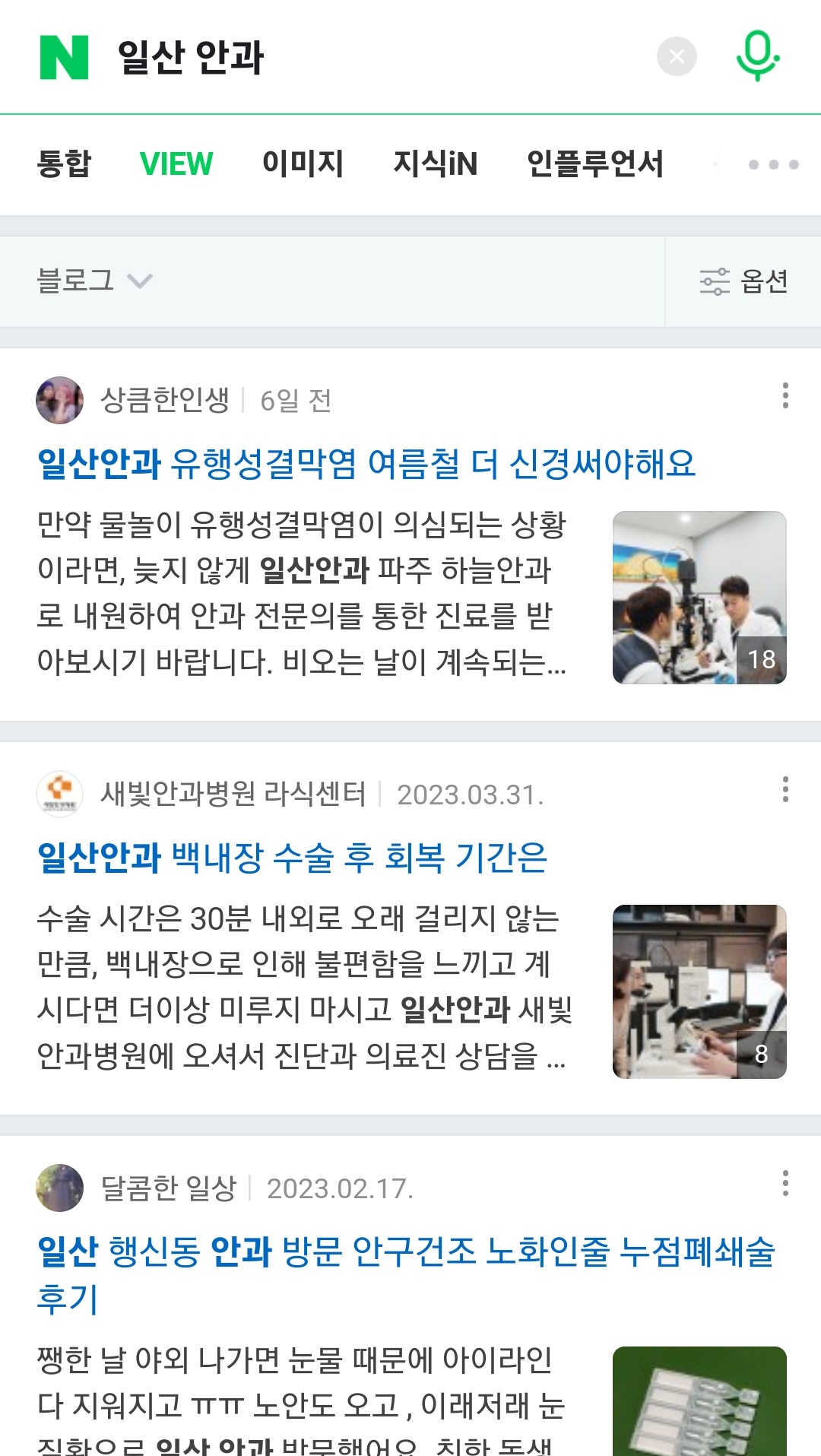Open overflow menu for the 상큼한인생 post
This screenshot has width=821, height=1456.
[785, 395]
